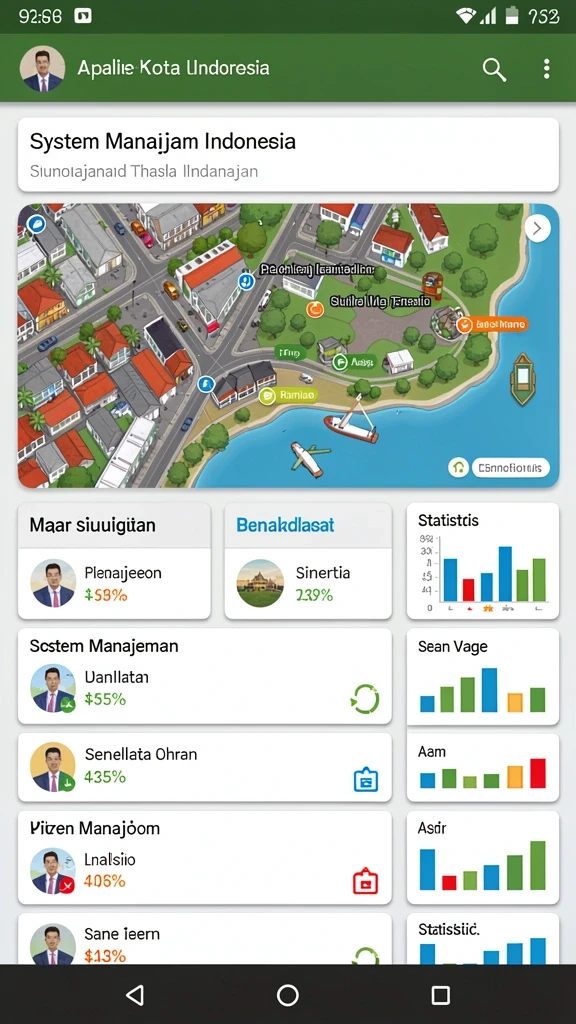
Task: Open the Aam chart card
Action: [483, 767]
